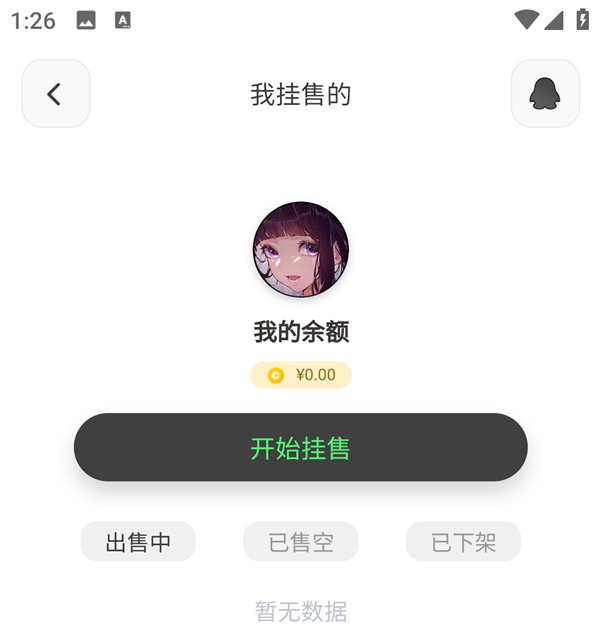Switch to the 出售中 tab
600x644 pixels.
[x=138, y=542]
